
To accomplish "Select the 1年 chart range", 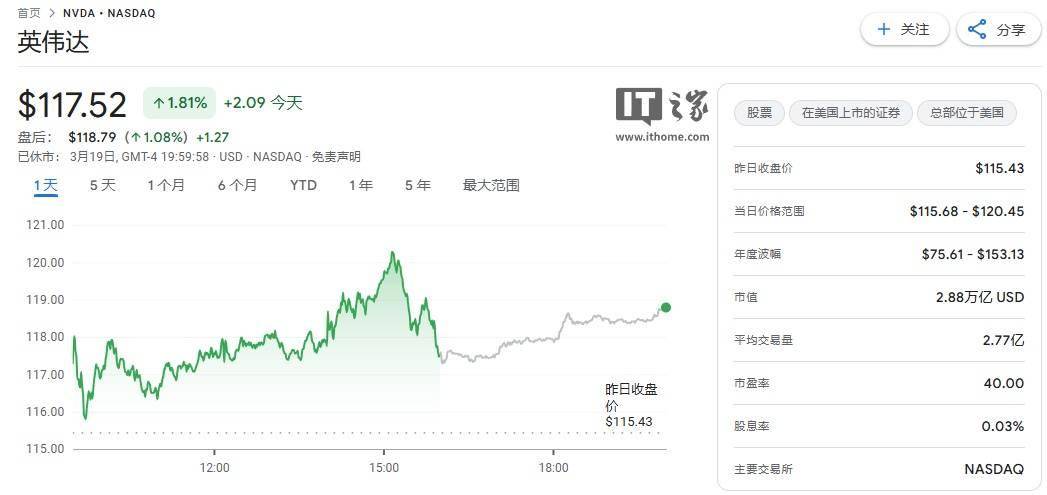I will point(360,185).
